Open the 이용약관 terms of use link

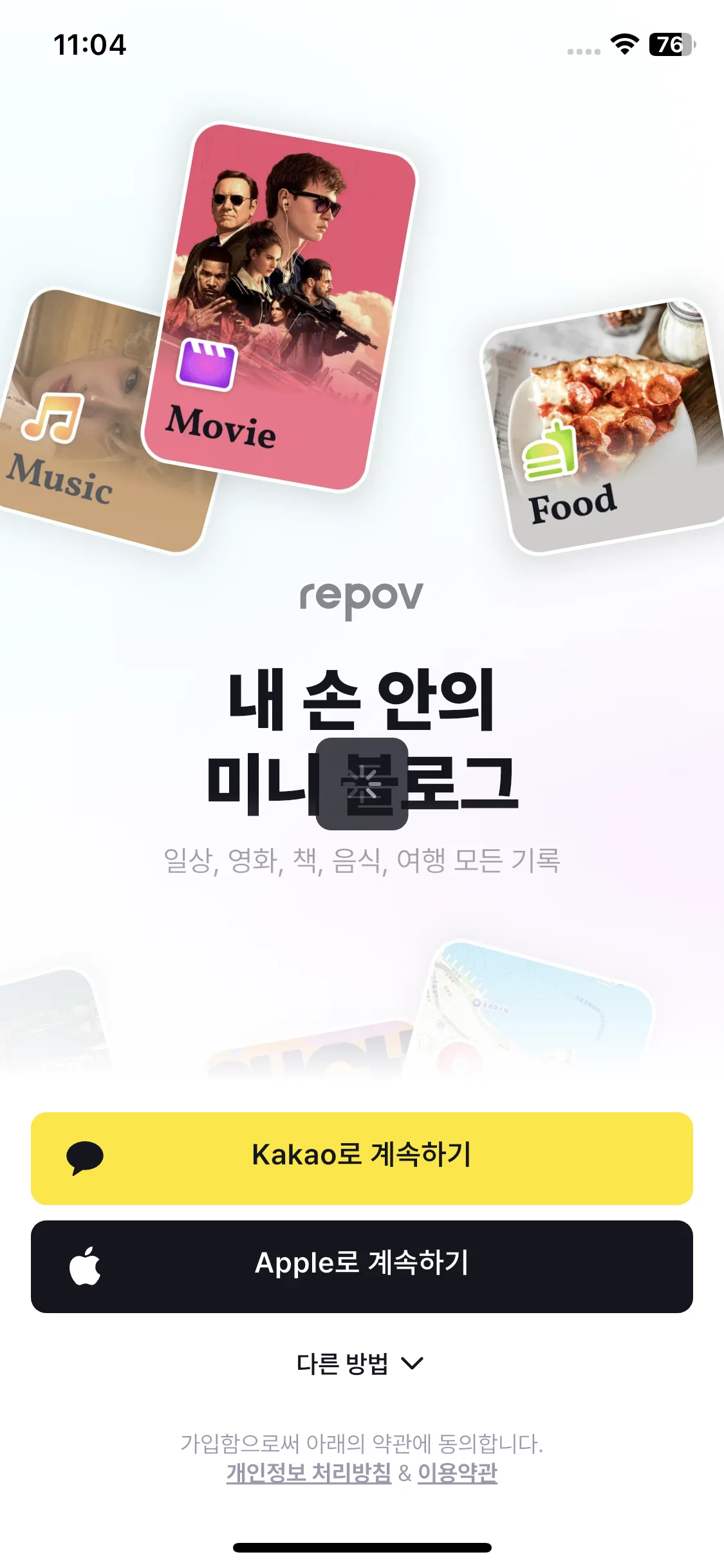(x=457, y=1472)
